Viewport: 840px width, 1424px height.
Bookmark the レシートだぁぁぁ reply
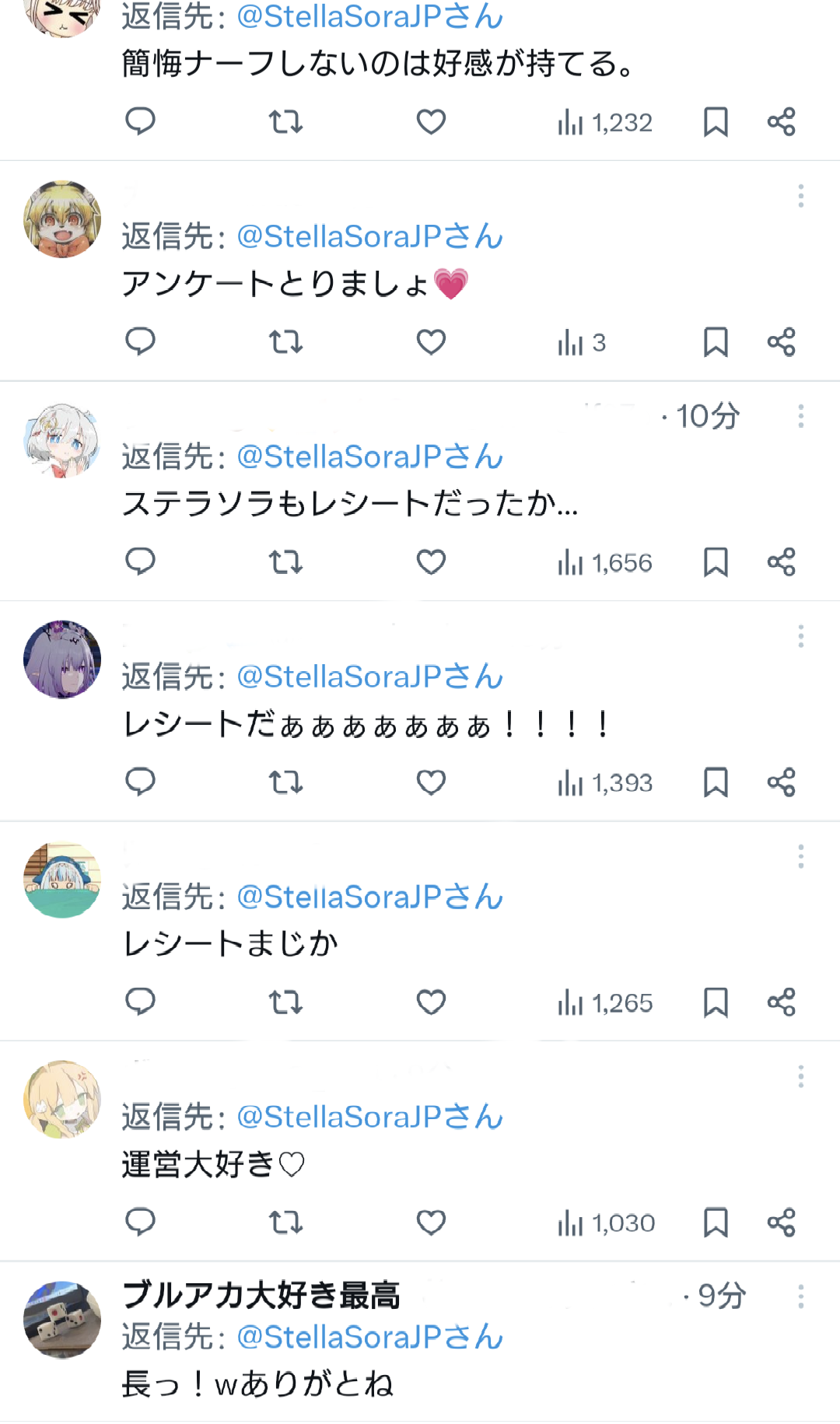(716, 782)
